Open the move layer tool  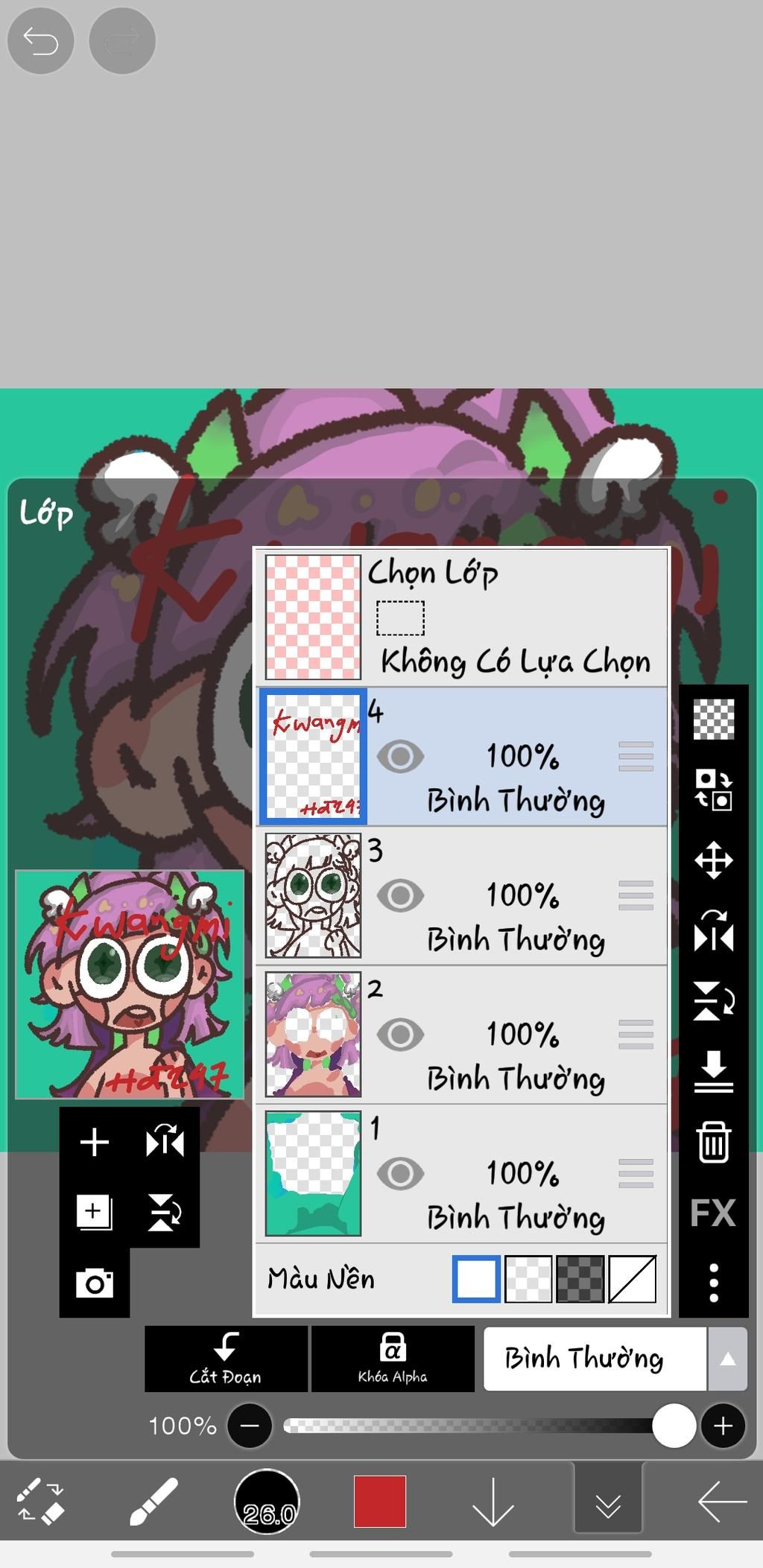(x=713, y=860)
